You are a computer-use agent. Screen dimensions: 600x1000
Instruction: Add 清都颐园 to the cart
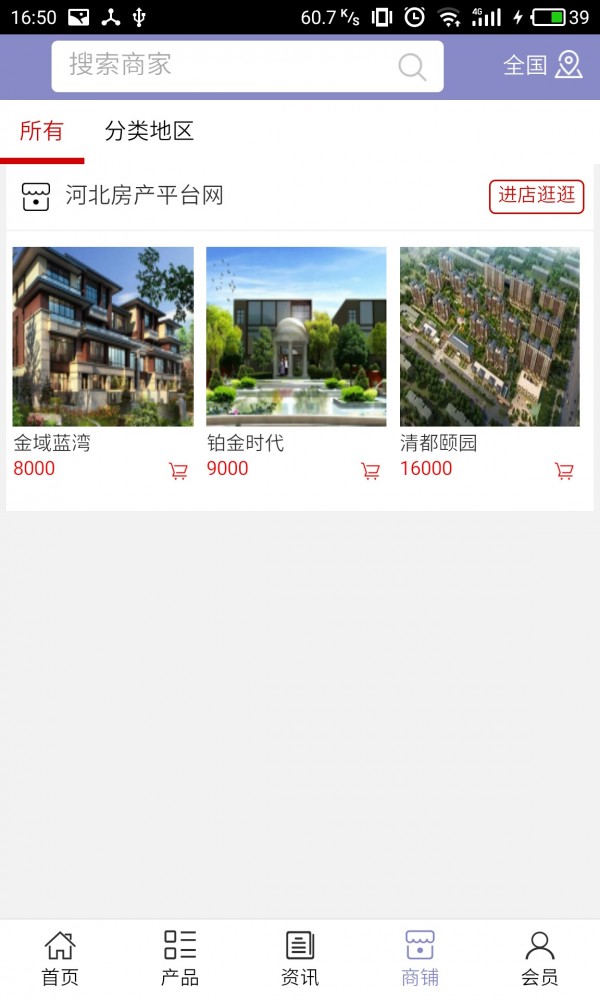[x=564, y=471]
